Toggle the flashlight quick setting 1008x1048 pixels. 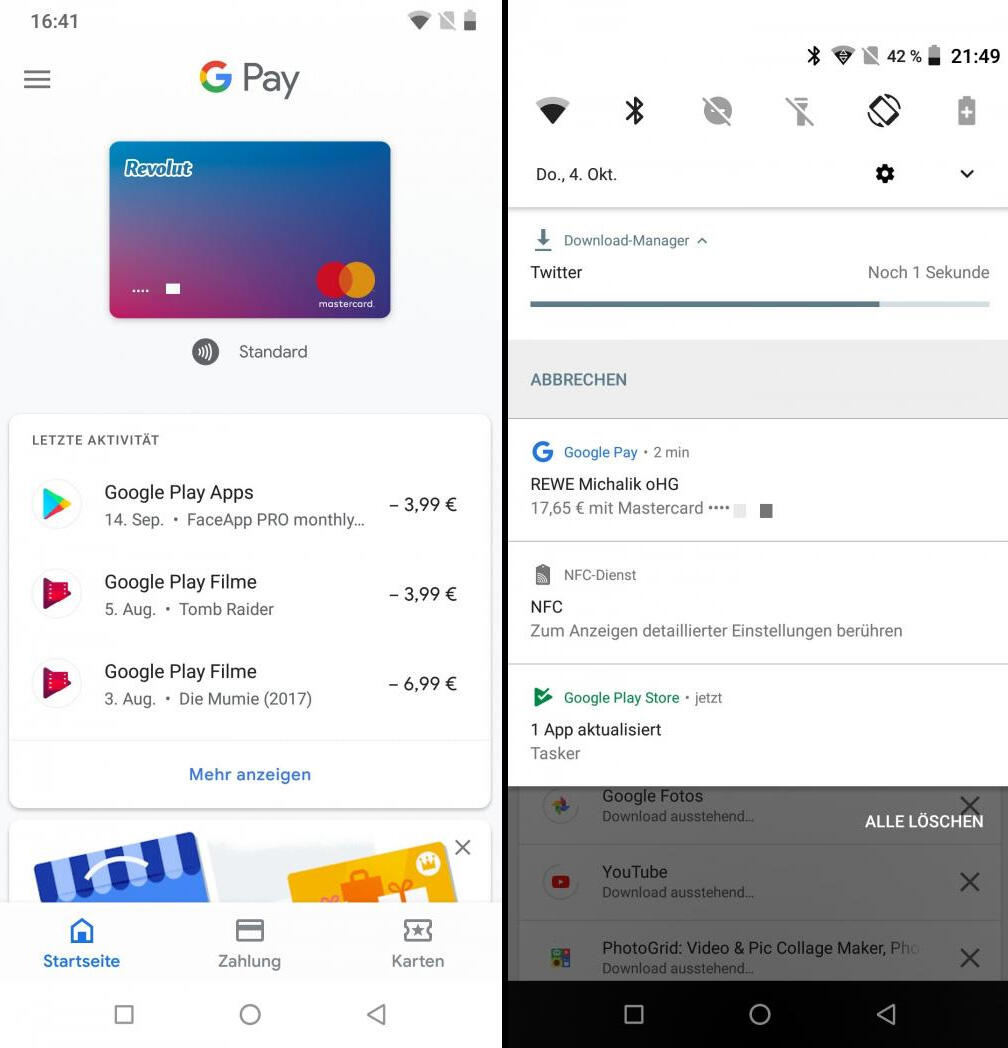coord(800,110)
